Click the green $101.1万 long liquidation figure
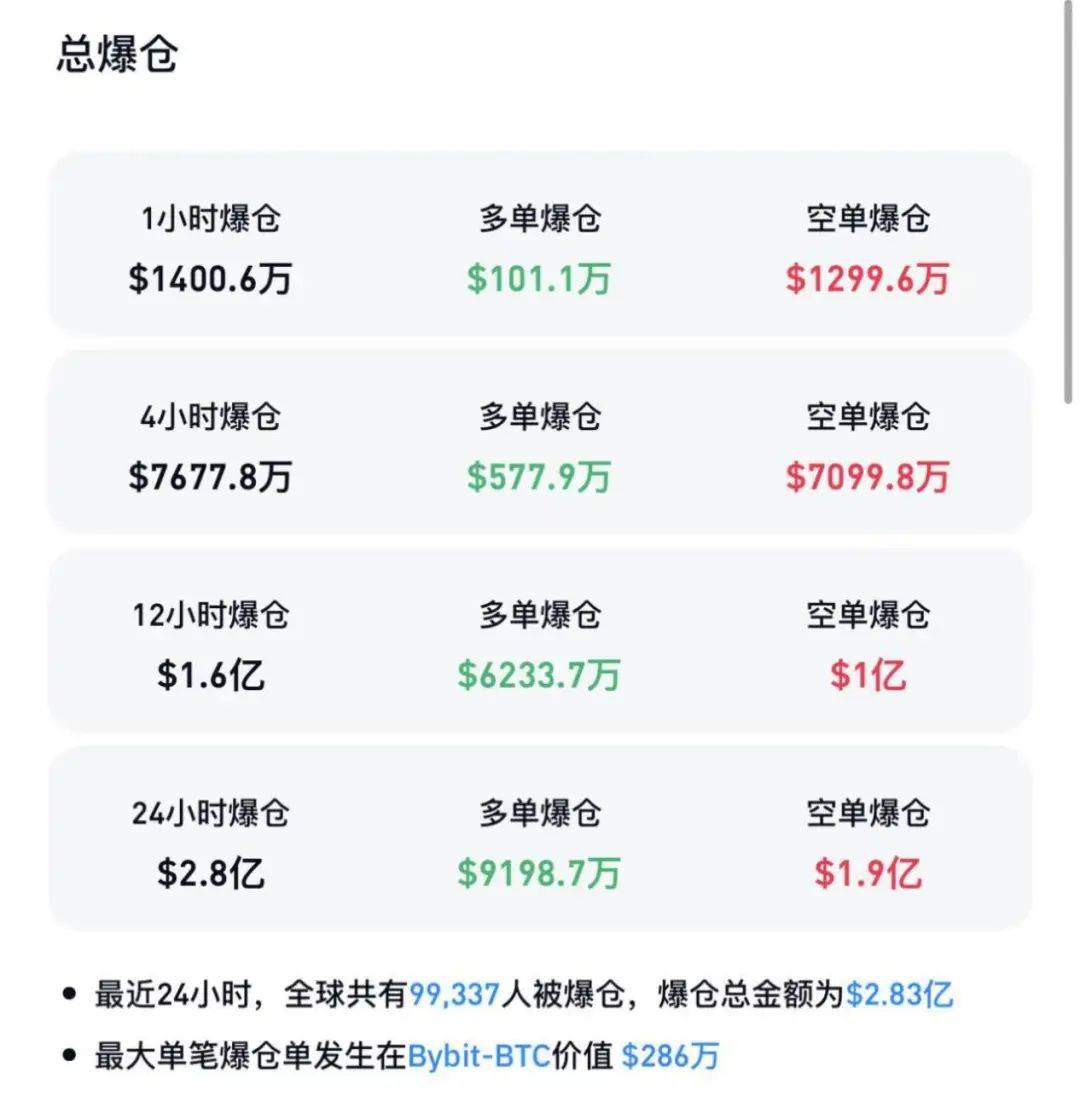The image size is (1080, 1119). coord(540,280)
